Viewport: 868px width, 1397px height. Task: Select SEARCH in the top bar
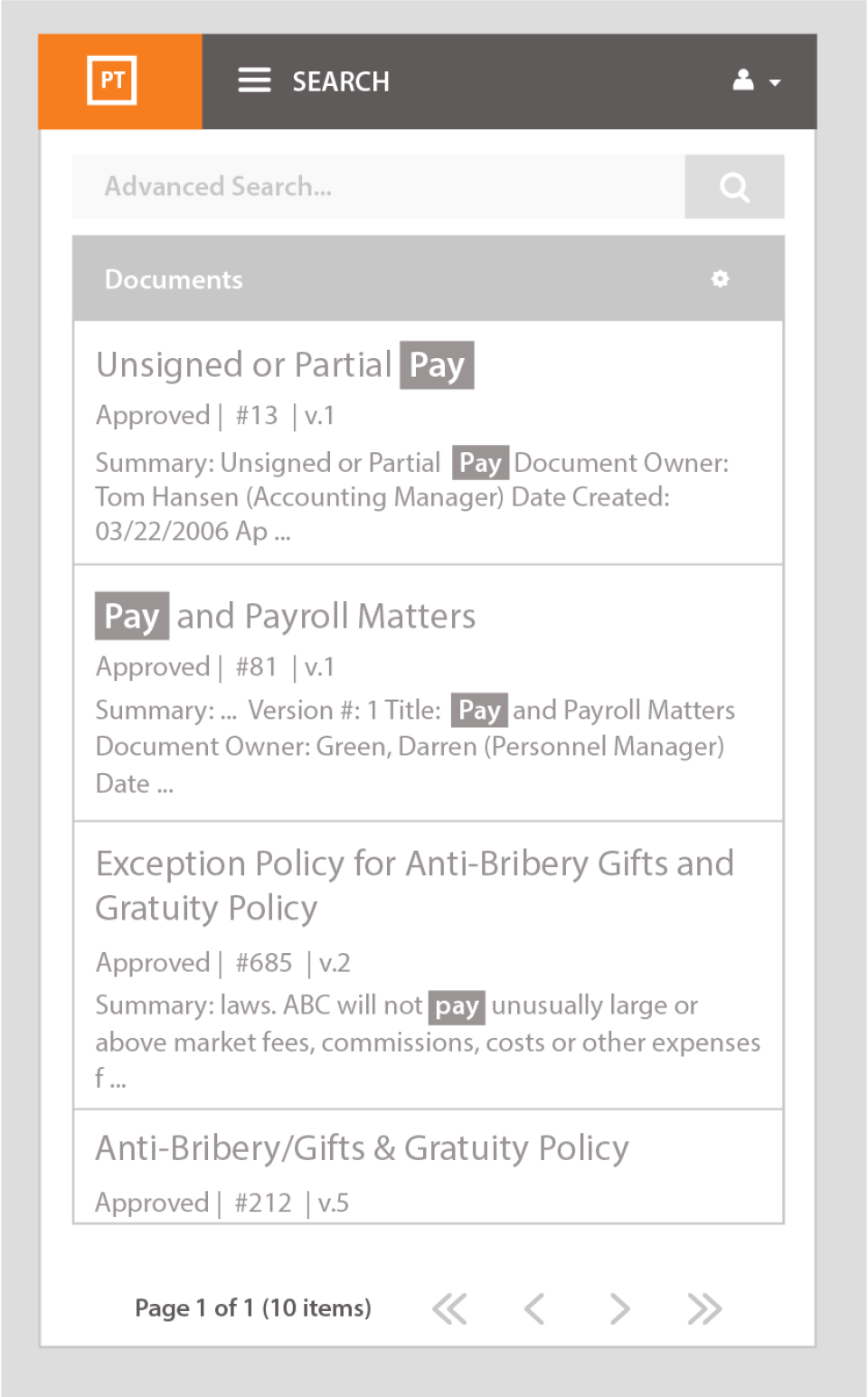(x=341, y=80)
